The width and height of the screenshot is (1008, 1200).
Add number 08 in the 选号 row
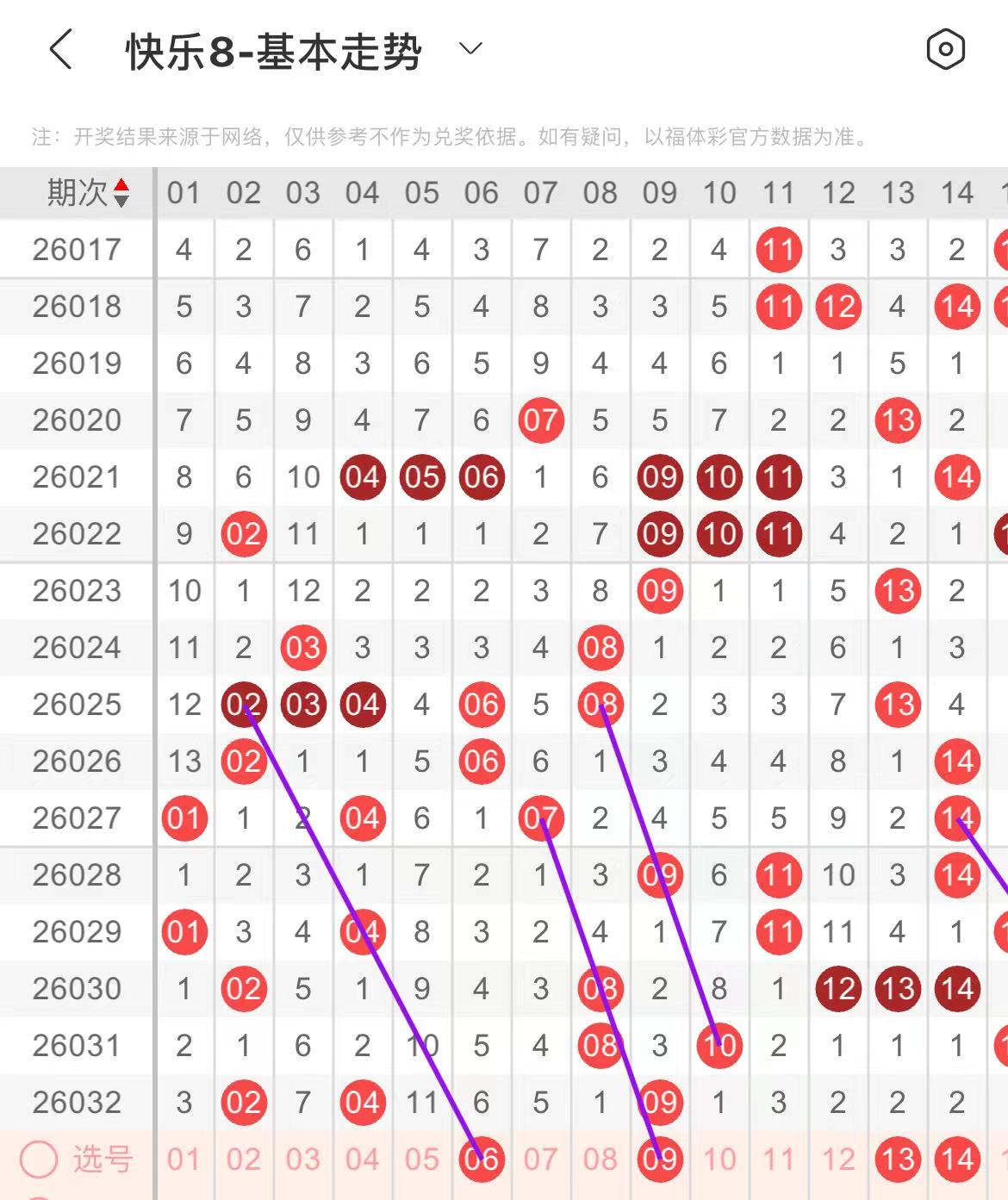pyautogui.click(x=600, y=1160)
